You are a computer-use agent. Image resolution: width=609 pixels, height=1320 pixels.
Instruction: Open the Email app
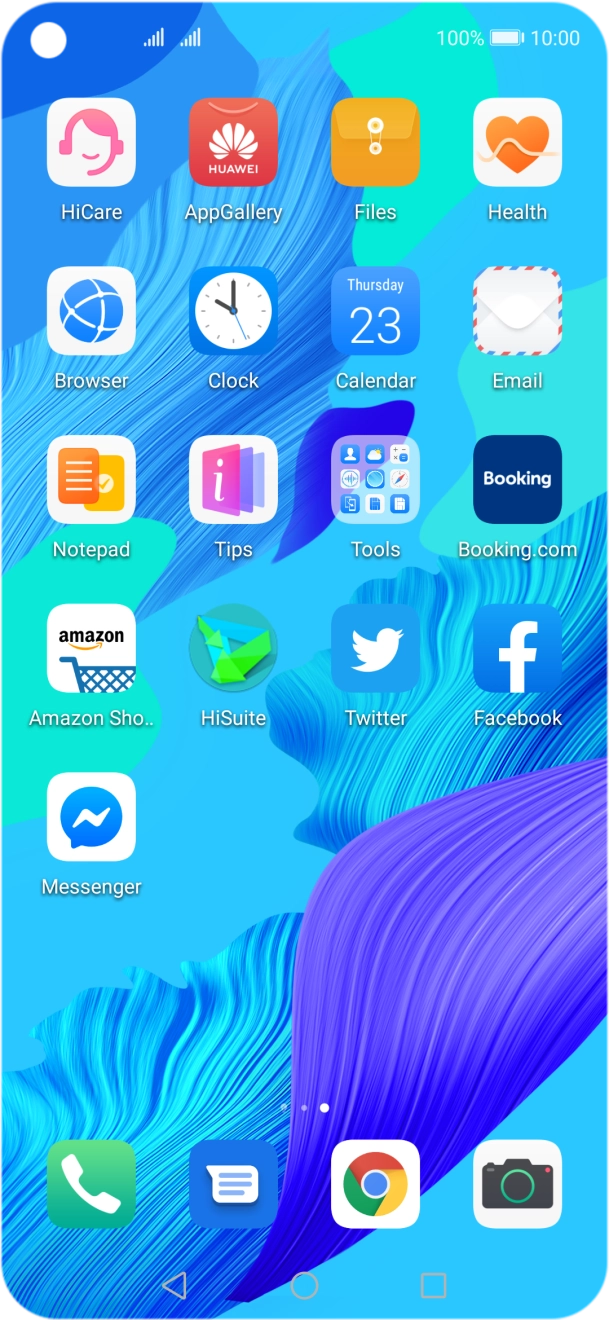[517, 311]
